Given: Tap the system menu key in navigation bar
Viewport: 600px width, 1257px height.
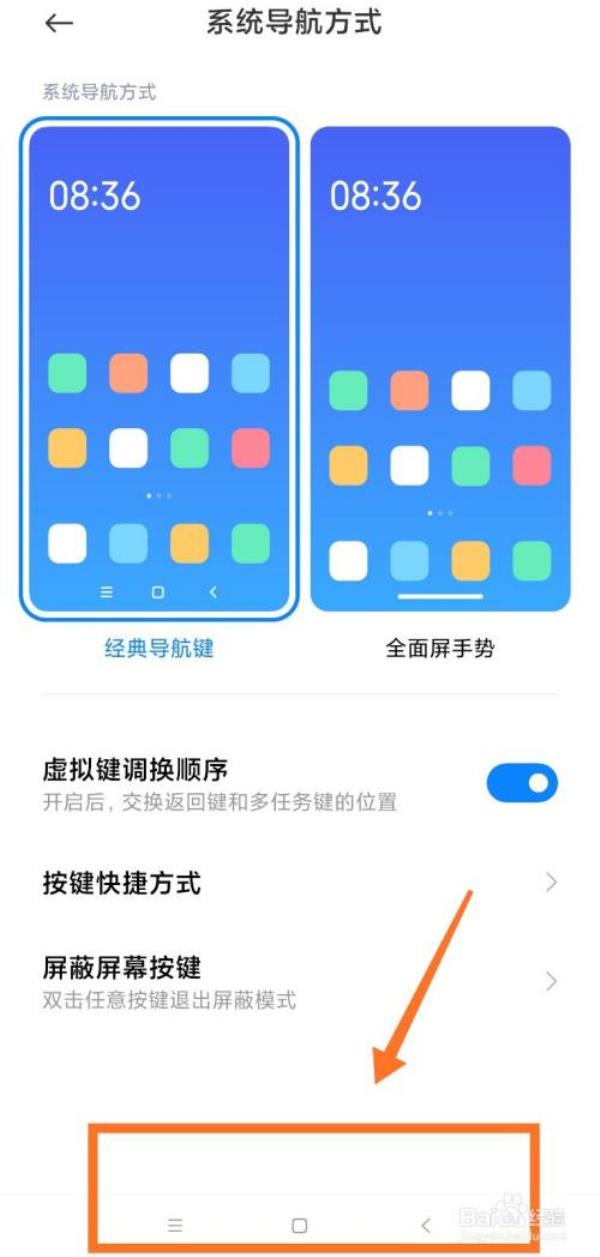Looking at the screenshot, I should pos(175,1225).
